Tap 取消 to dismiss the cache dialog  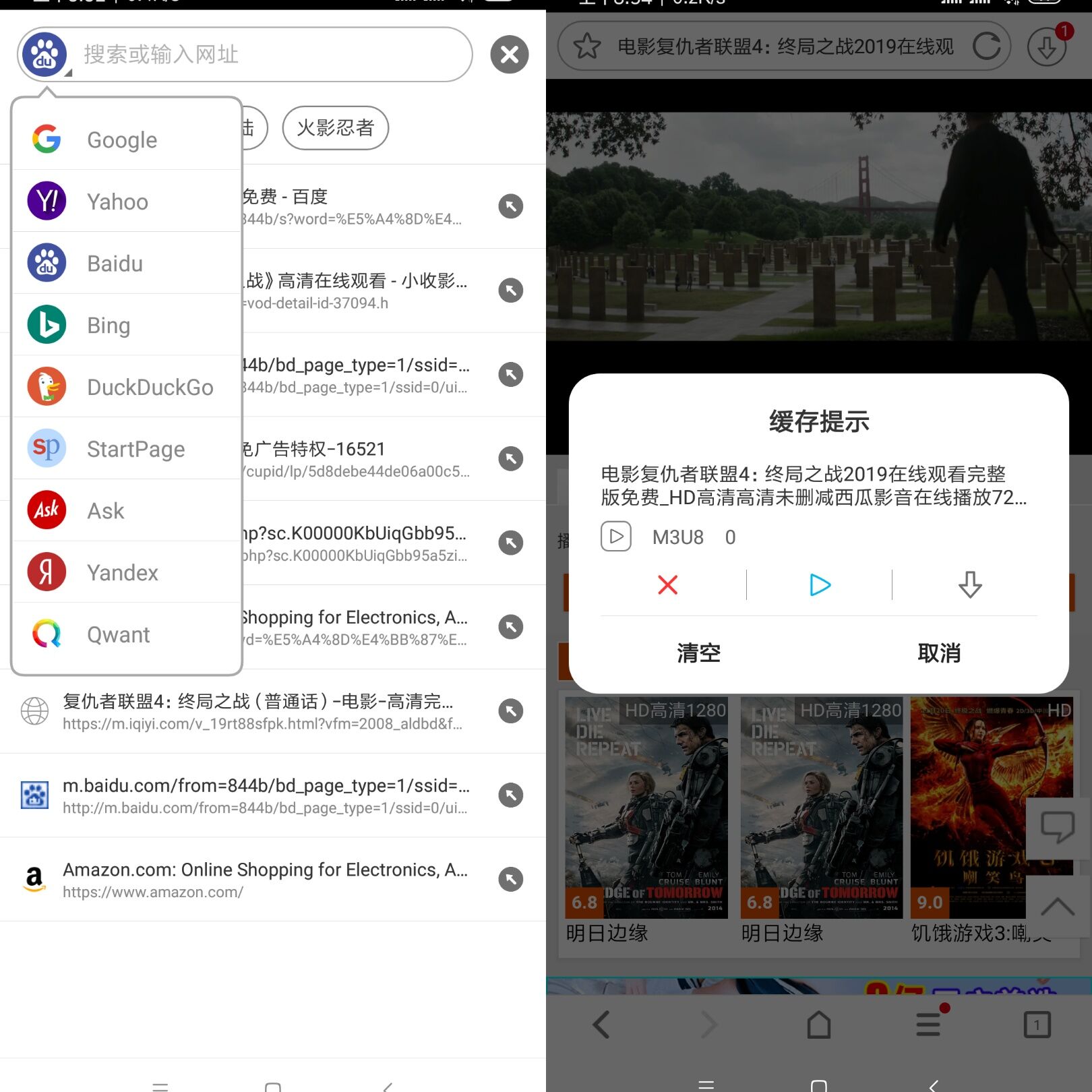pos(939,653)
